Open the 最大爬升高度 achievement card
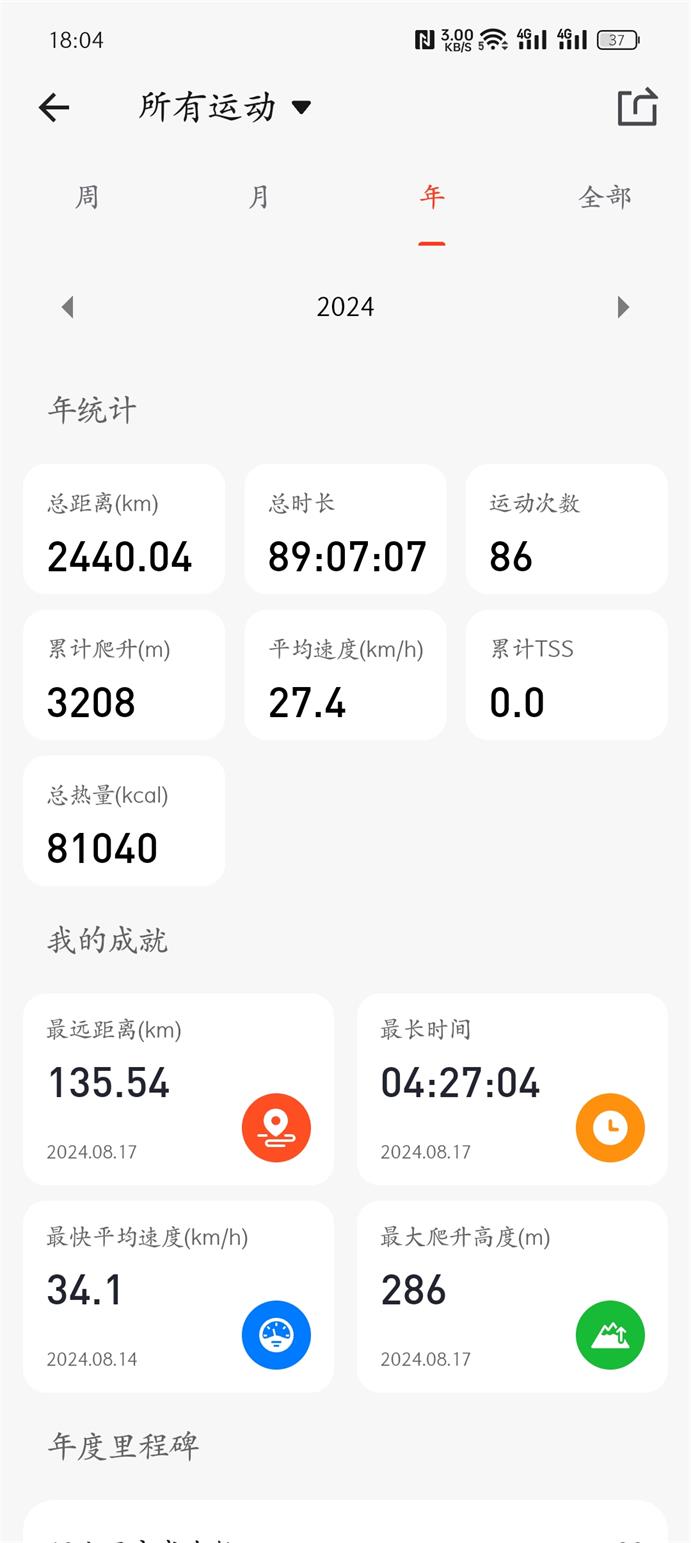 [x=512, y=1296]
